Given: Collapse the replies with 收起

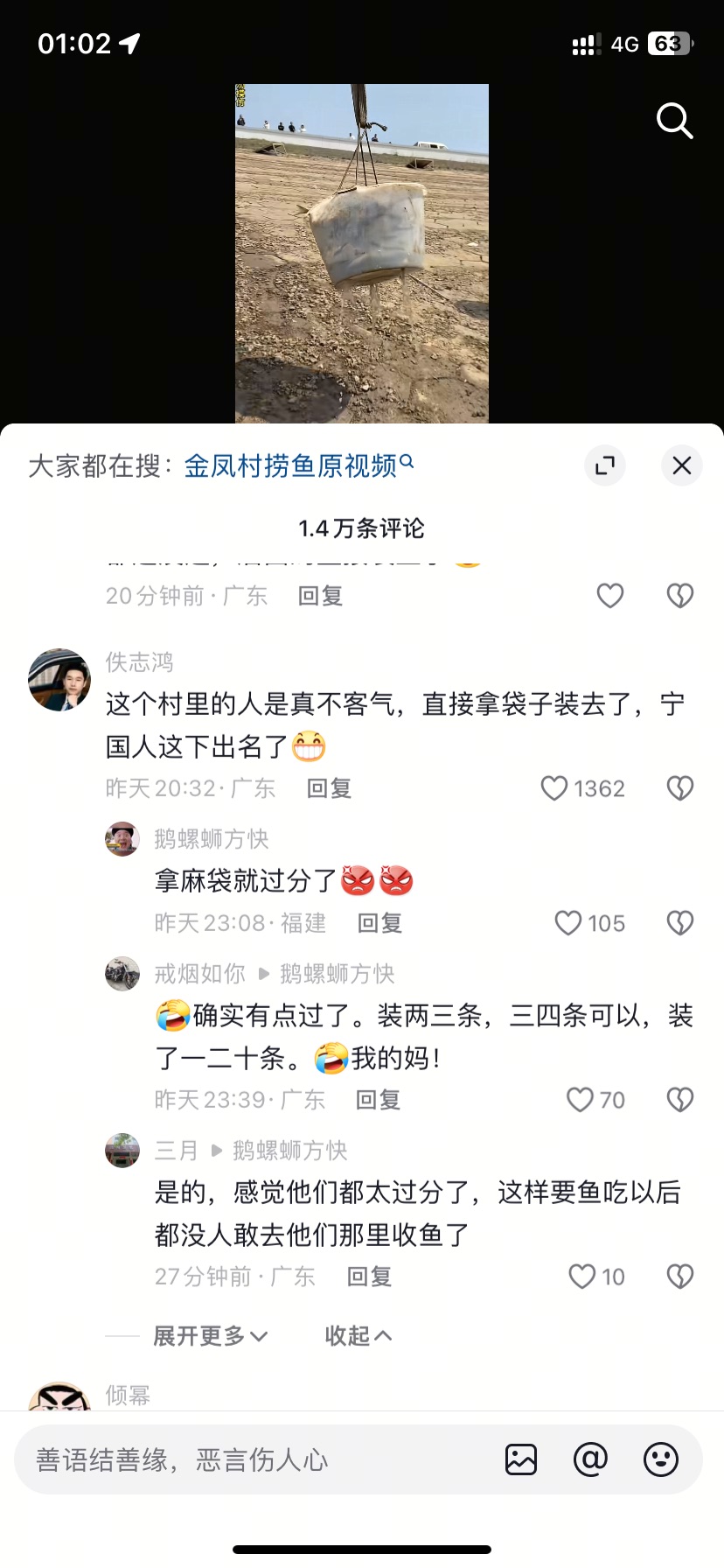Looking at the screenshot, I should coord(359,1336).
